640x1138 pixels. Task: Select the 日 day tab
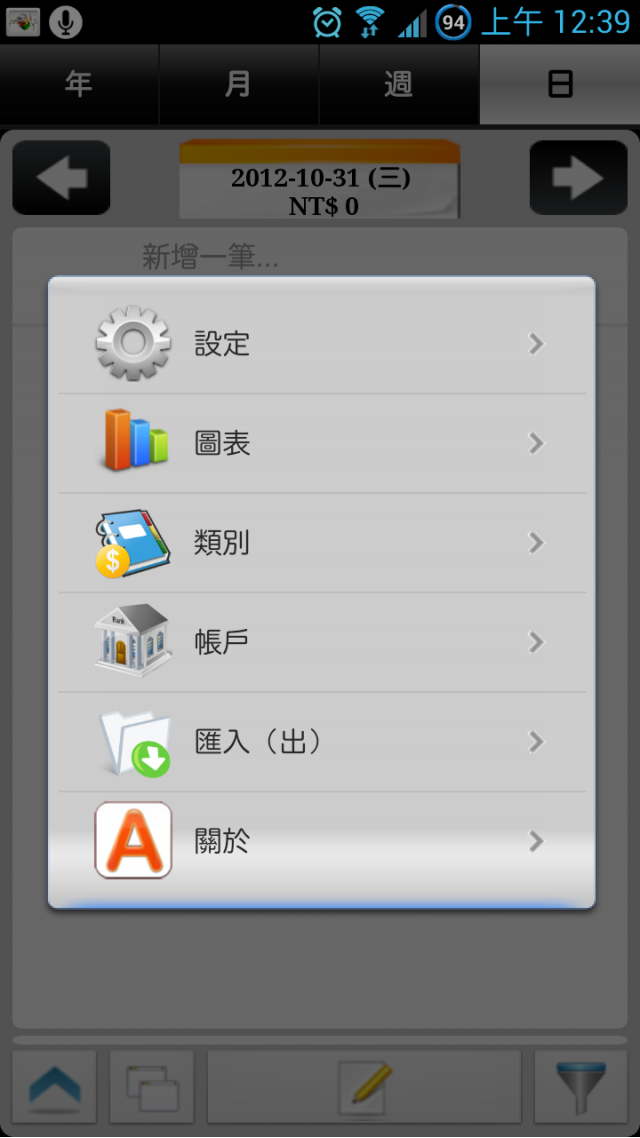pyautogui.click(x=559, y=84)
